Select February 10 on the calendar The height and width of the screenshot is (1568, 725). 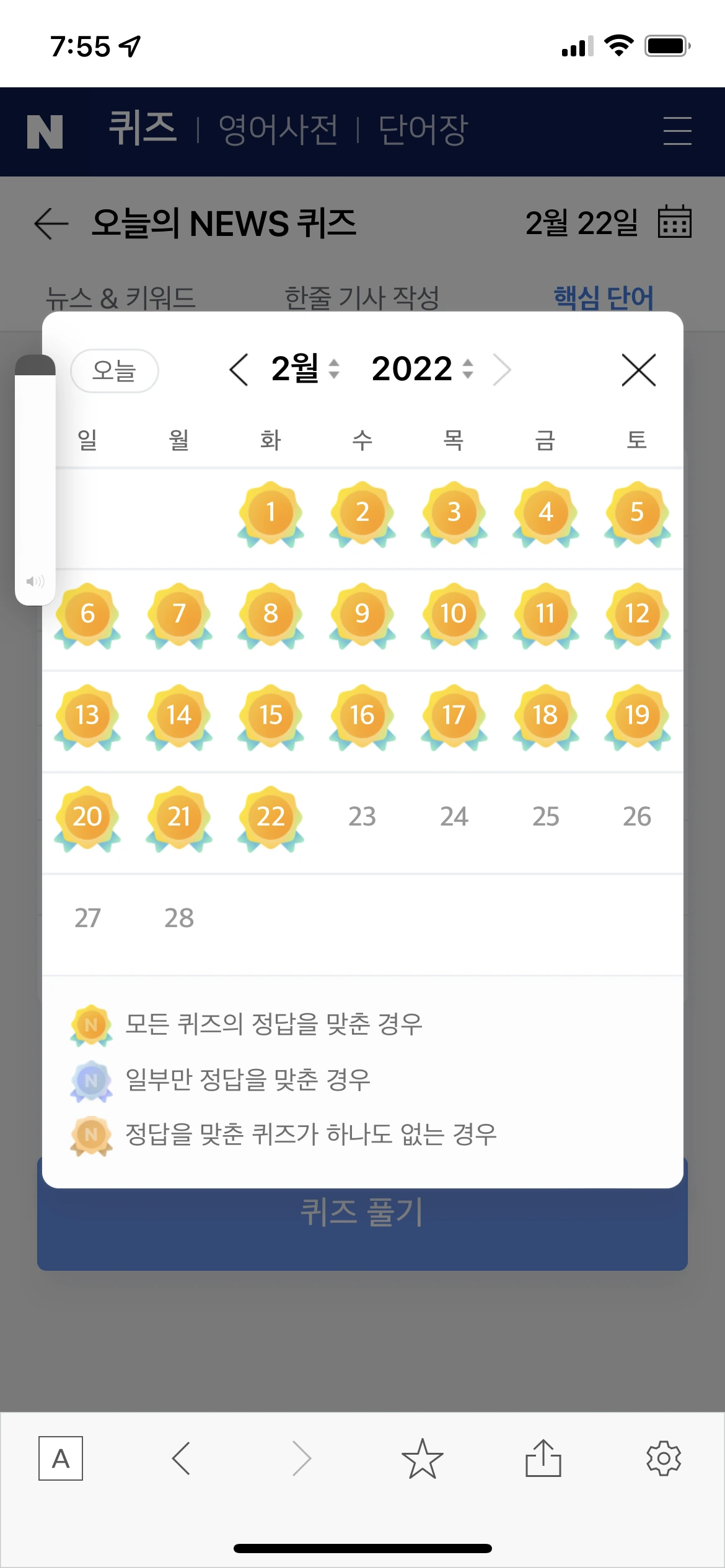pos(454,615)
